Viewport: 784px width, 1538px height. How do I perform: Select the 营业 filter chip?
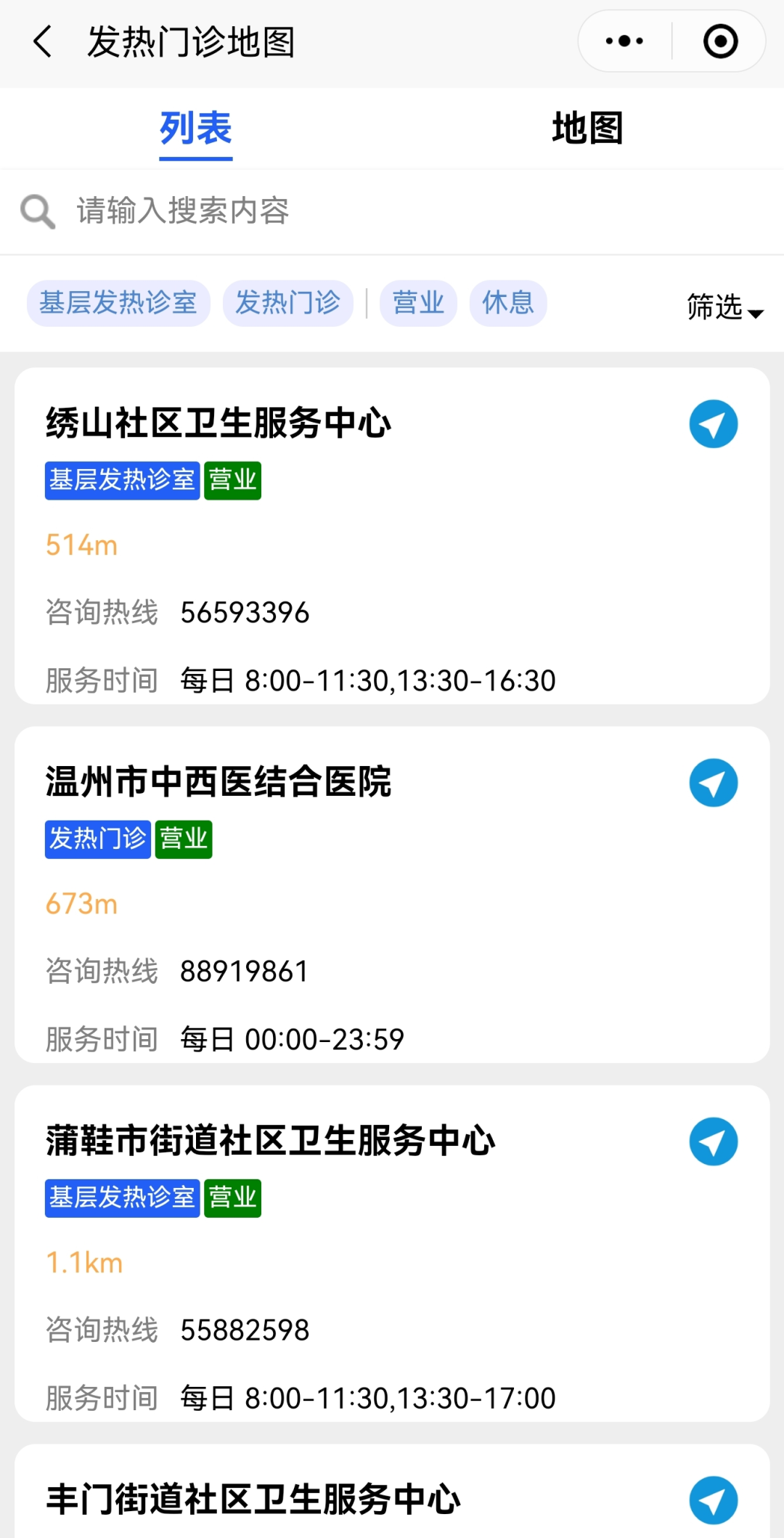pos(418,303)
